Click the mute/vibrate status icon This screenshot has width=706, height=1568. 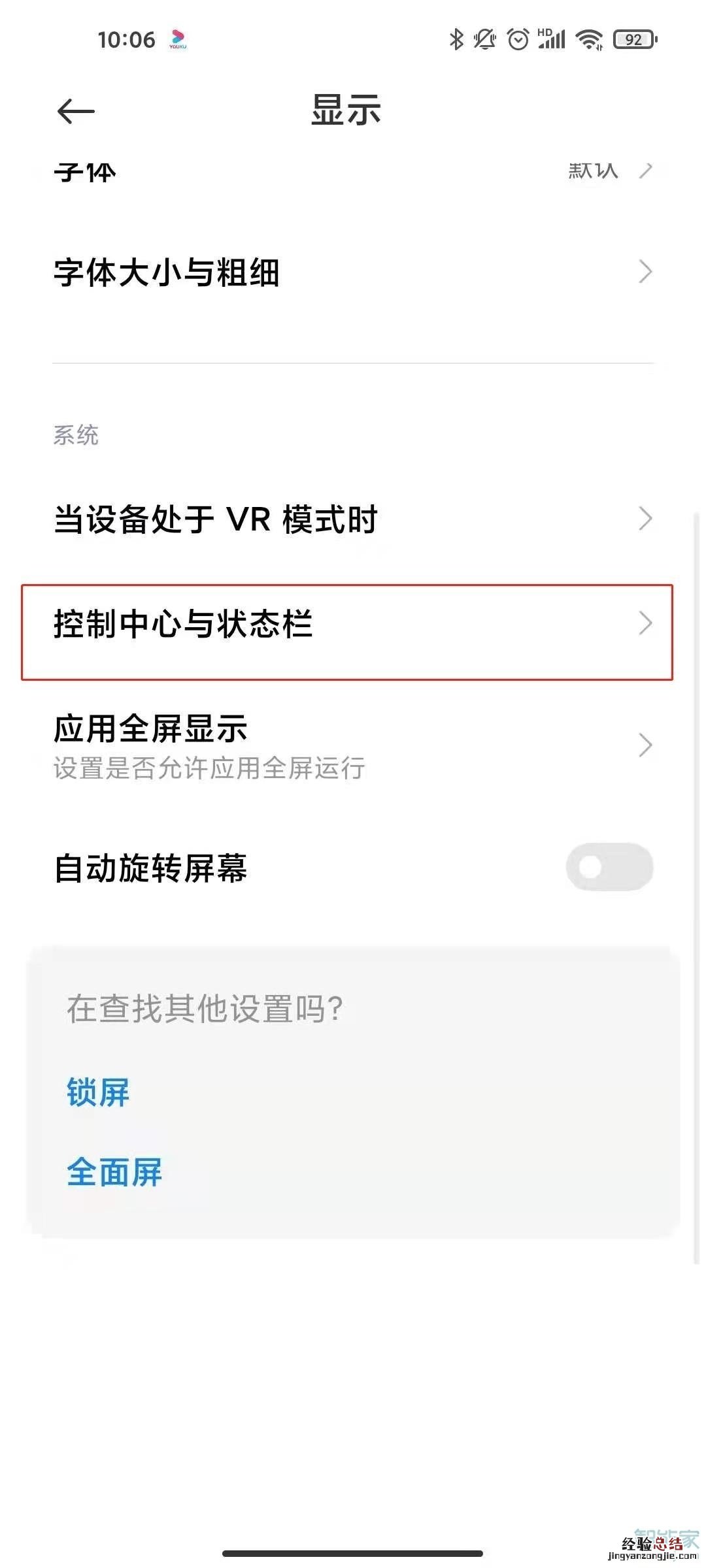pyautogui.click(x=484, y=41)
